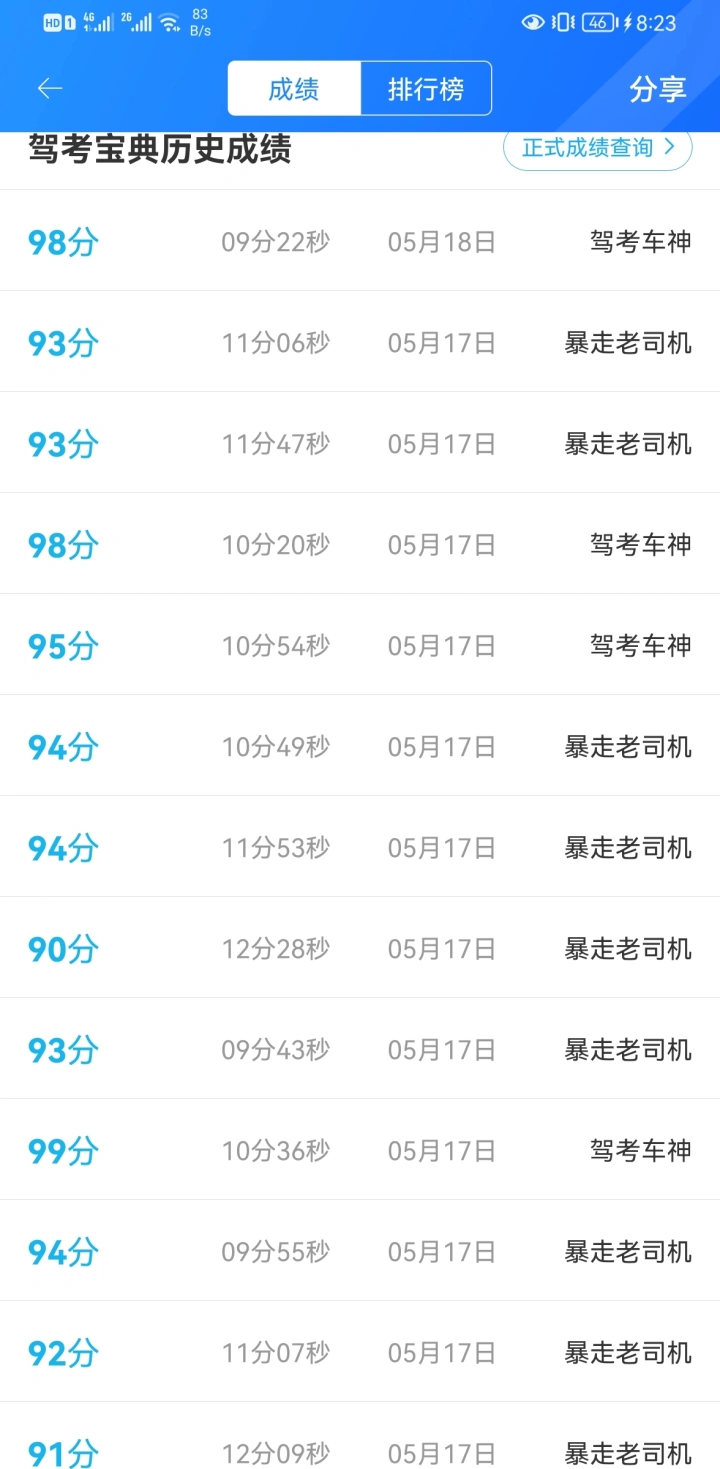Open the 98分 record from 05月18日
Image resolution: width=720 pixels, height=1469 pixels.
coord(360,241)
